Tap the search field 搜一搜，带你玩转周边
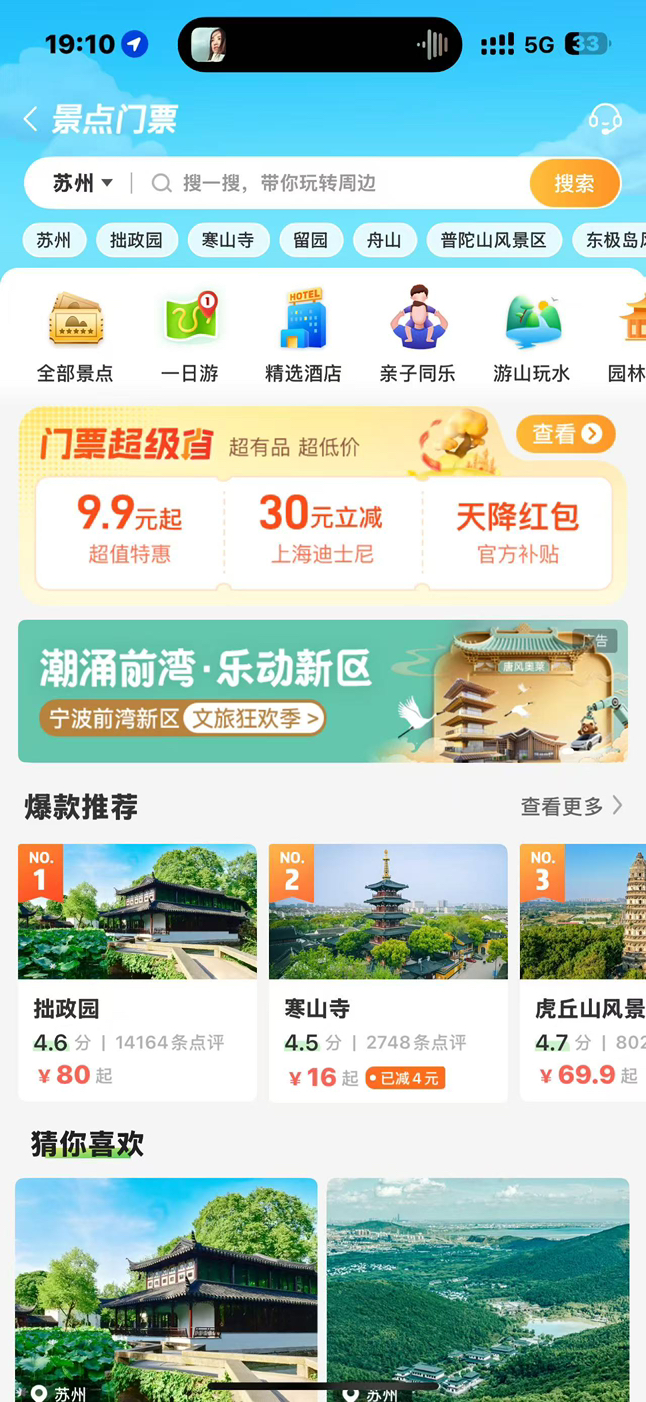 pyautogui.click(x=330, y=183)
